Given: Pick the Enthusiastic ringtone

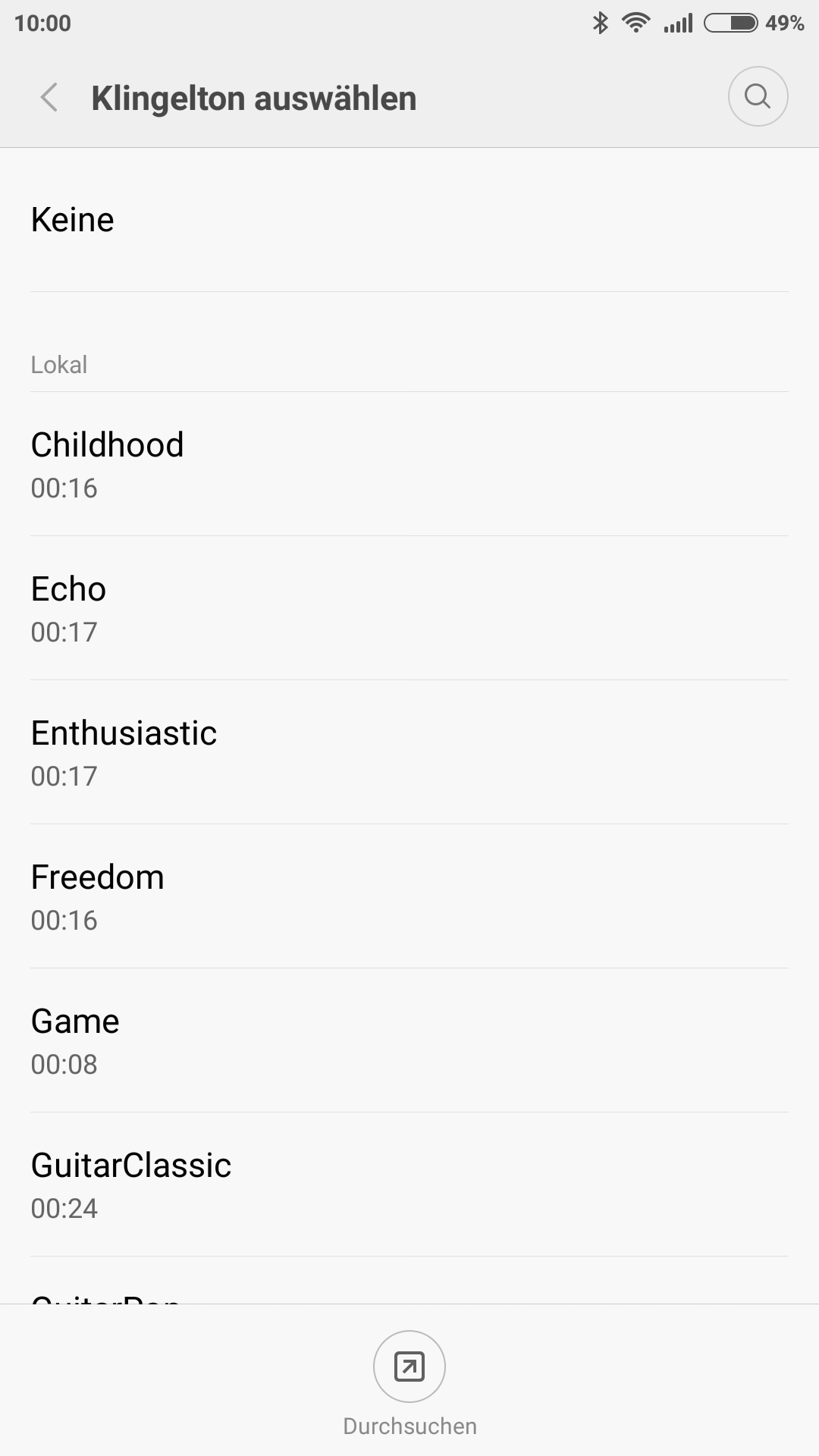Looking at the screenshot, I should (x=409, y=752).
